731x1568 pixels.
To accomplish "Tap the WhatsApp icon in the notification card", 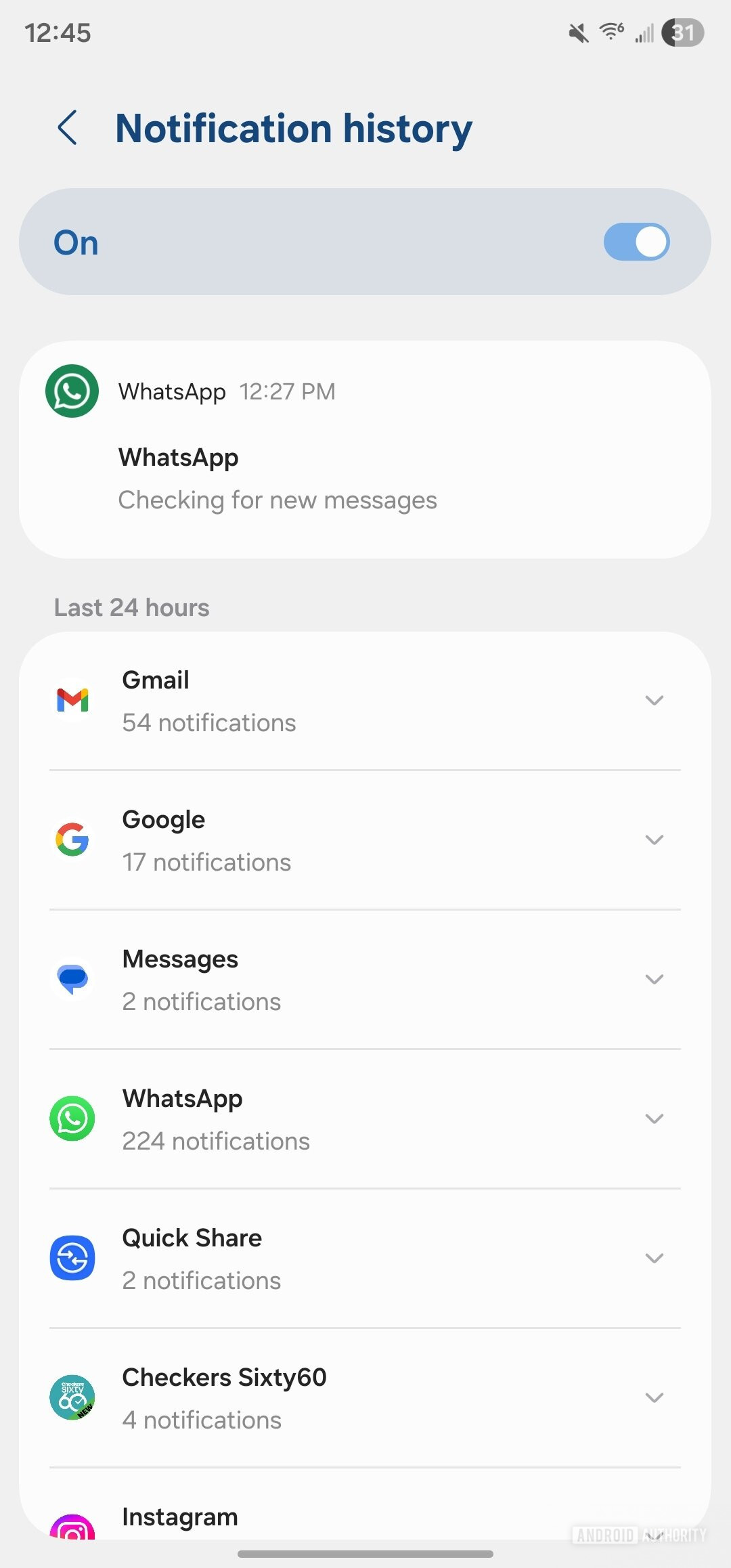I will [72, 391].
